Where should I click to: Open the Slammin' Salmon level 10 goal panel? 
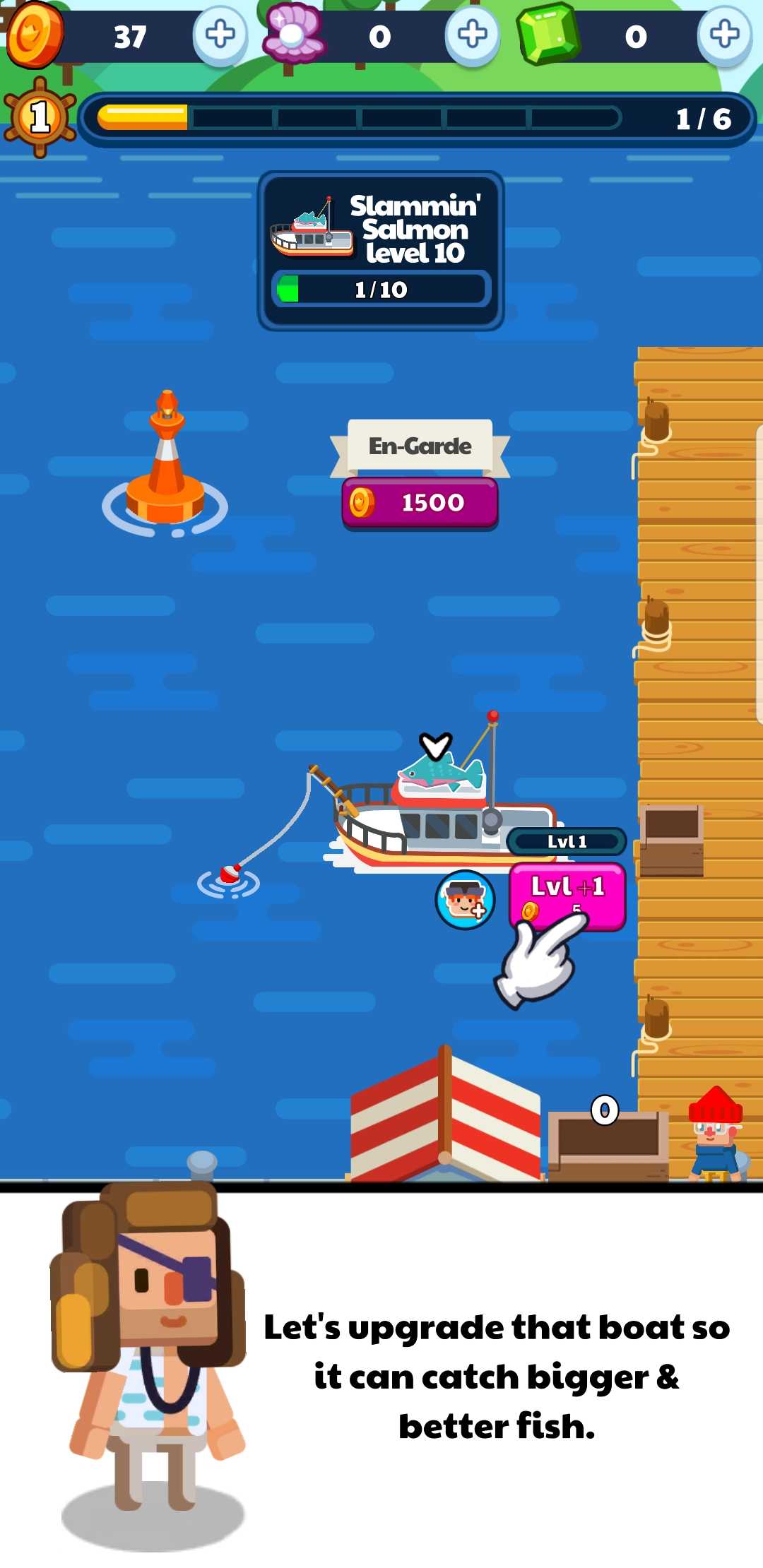381,251
